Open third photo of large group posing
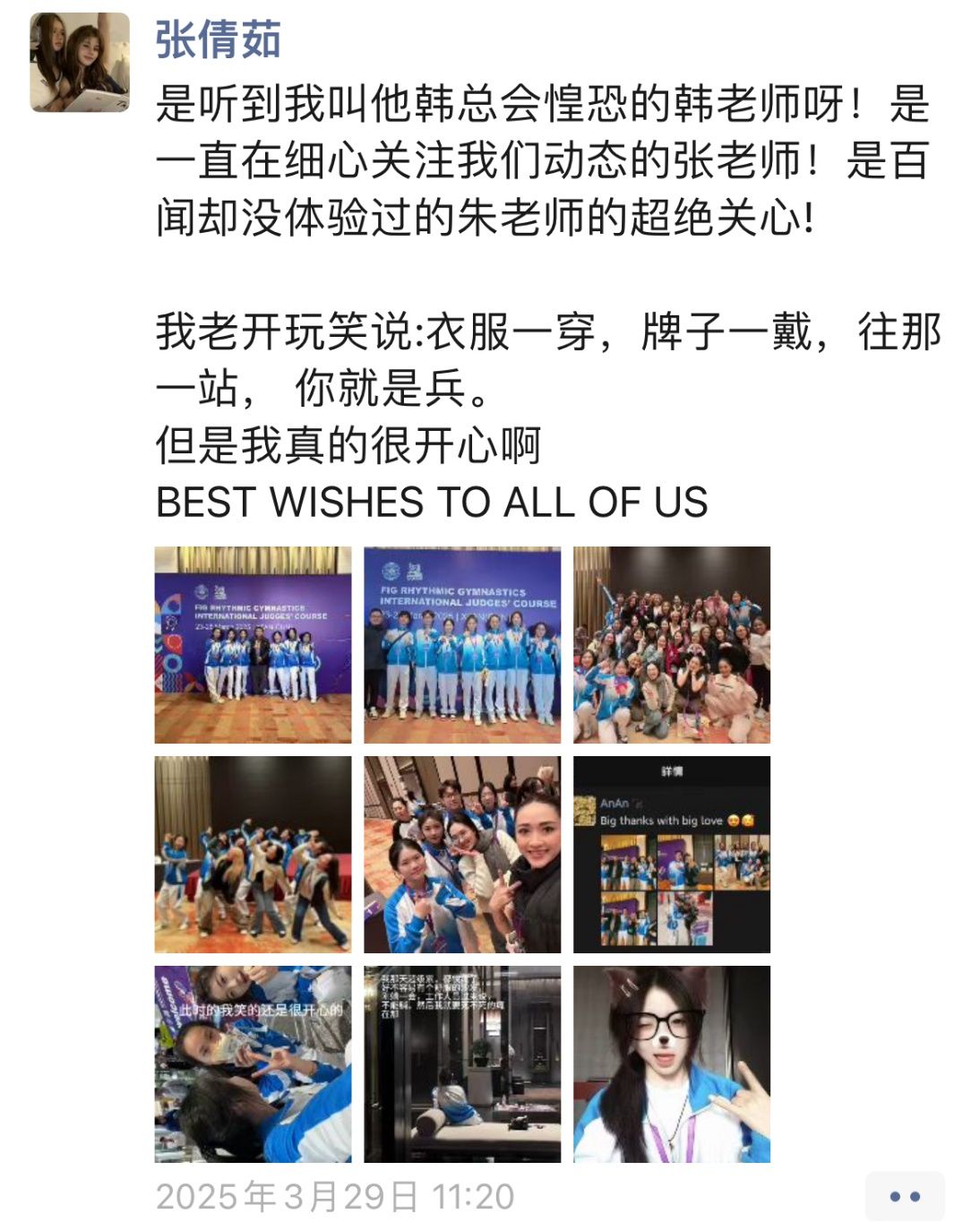980x1222 pixels. [x=672, y=645]
